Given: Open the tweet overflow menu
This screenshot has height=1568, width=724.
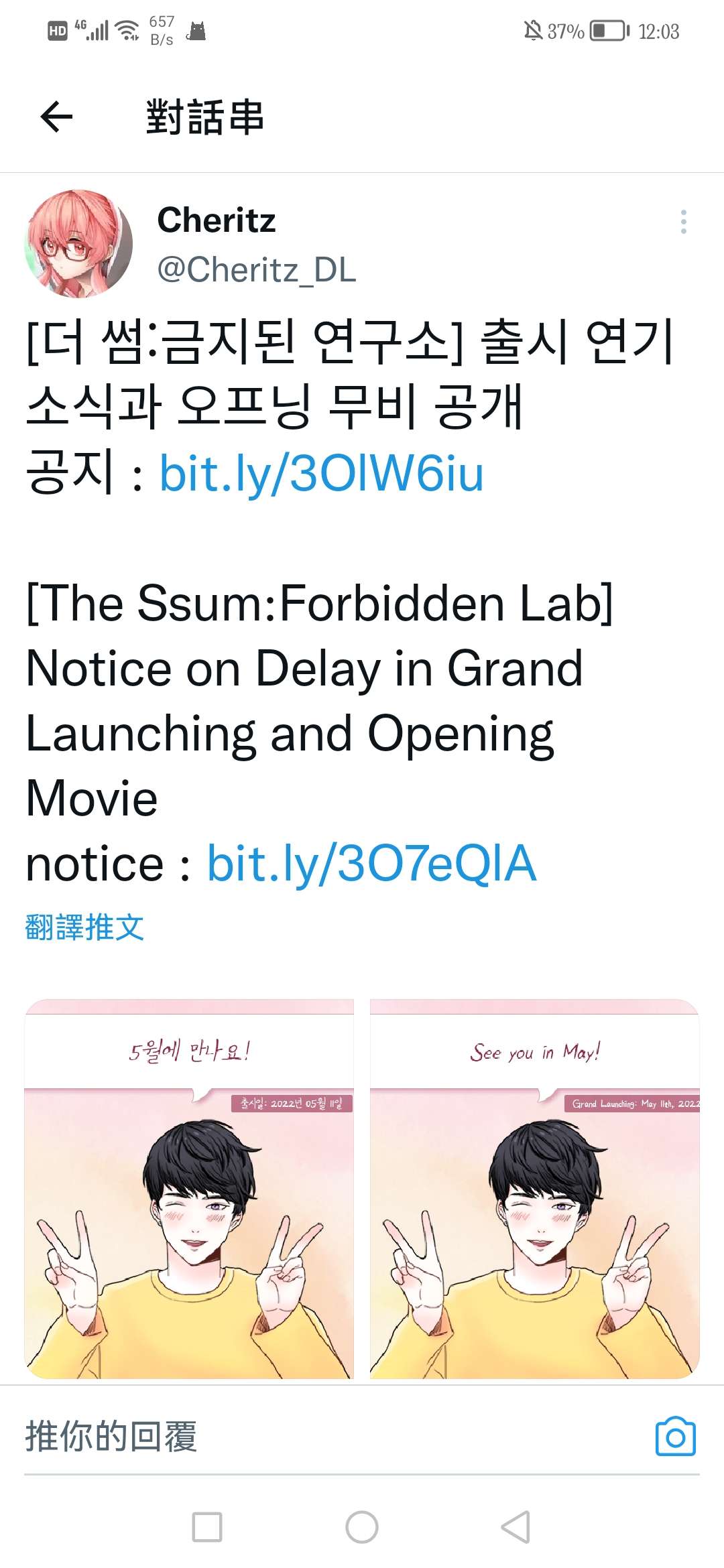Looking at the screenshot, I should [x=683, y=222].
